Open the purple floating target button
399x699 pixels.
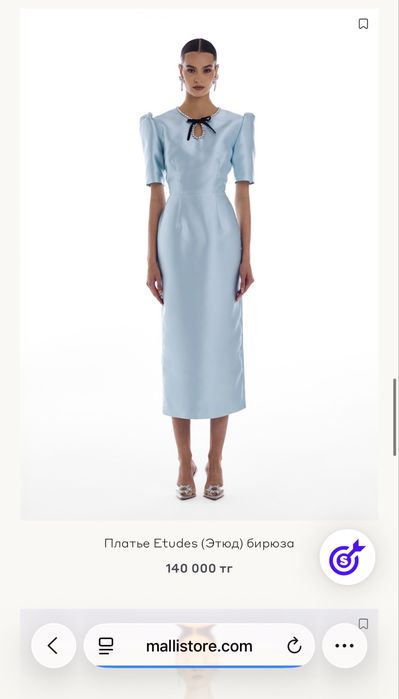pos(347,557)
